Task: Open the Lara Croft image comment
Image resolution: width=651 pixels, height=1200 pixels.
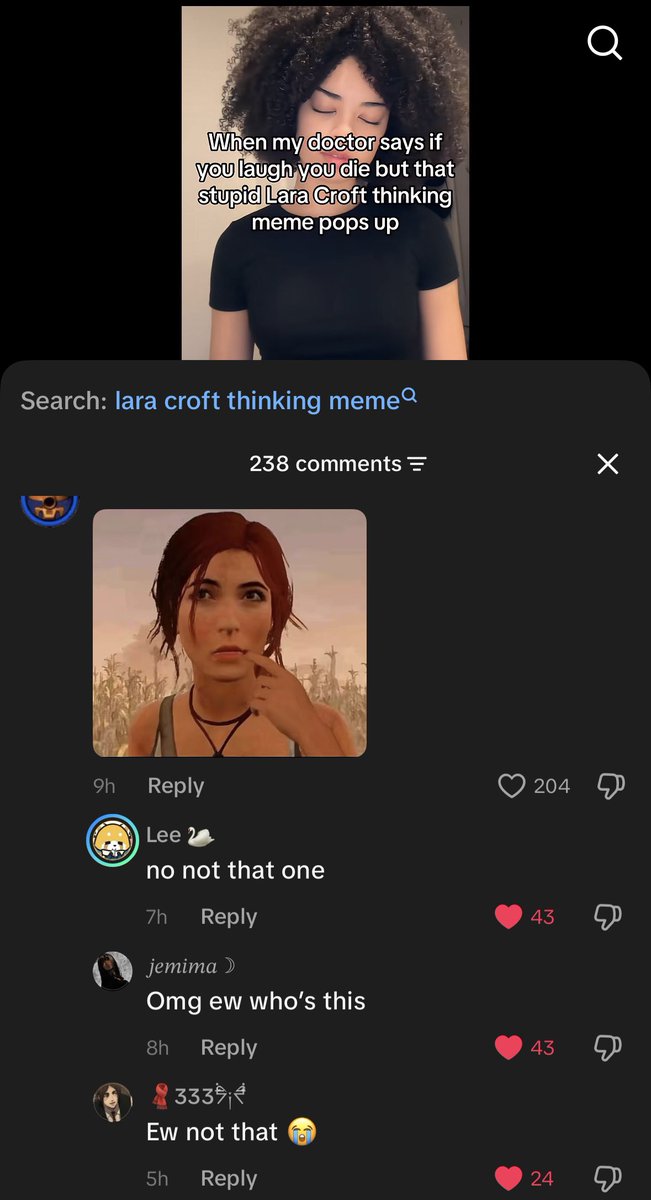Action: [x=229, y=633]
